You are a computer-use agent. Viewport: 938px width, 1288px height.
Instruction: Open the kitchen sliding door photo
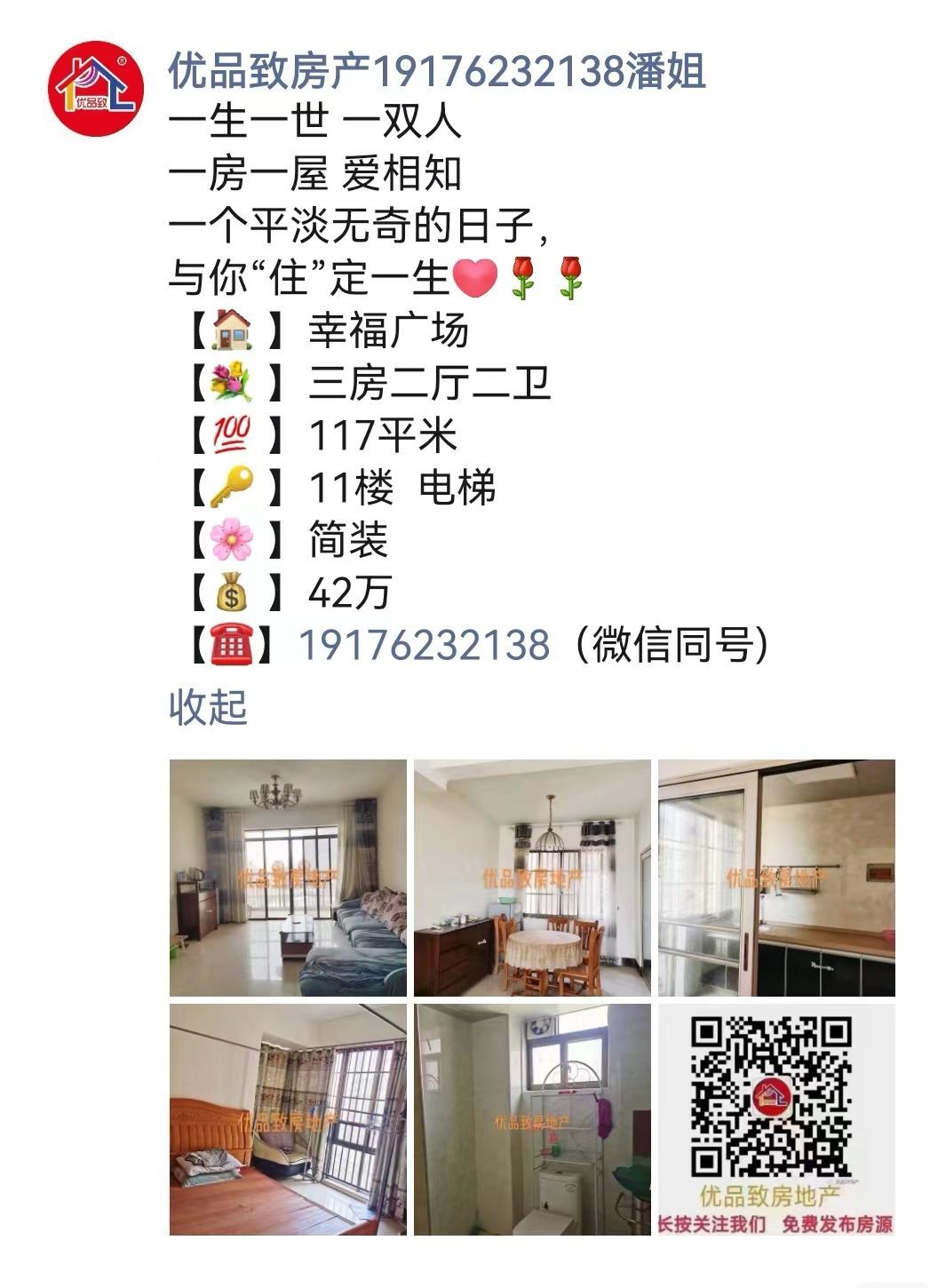pyautogui.click(x=776, y=878)
